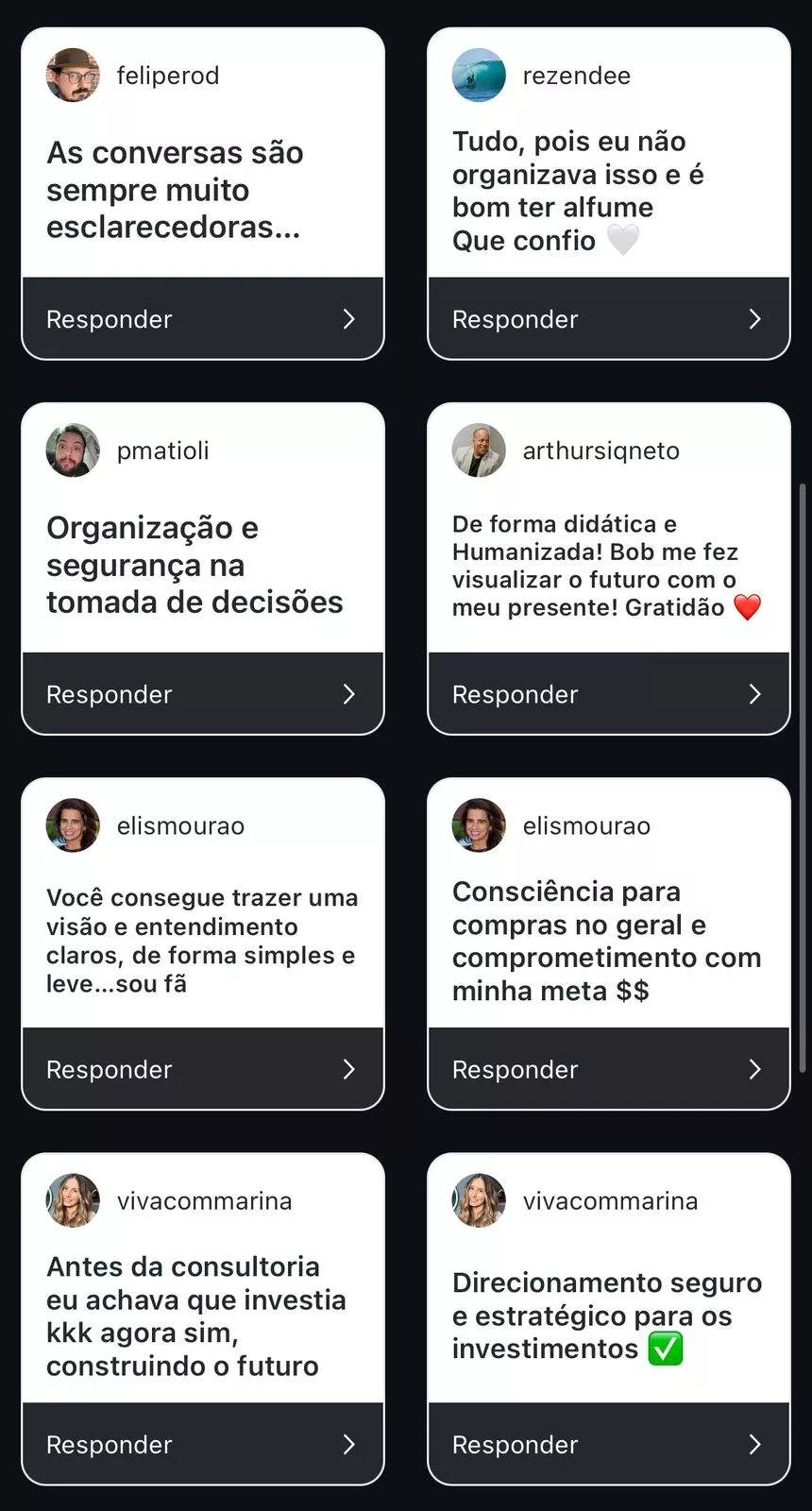Screen dimensions: 812x1511
Task: Tap Responder on feliperod's answer
Action: pyautogui.click(x=202, y=319)
